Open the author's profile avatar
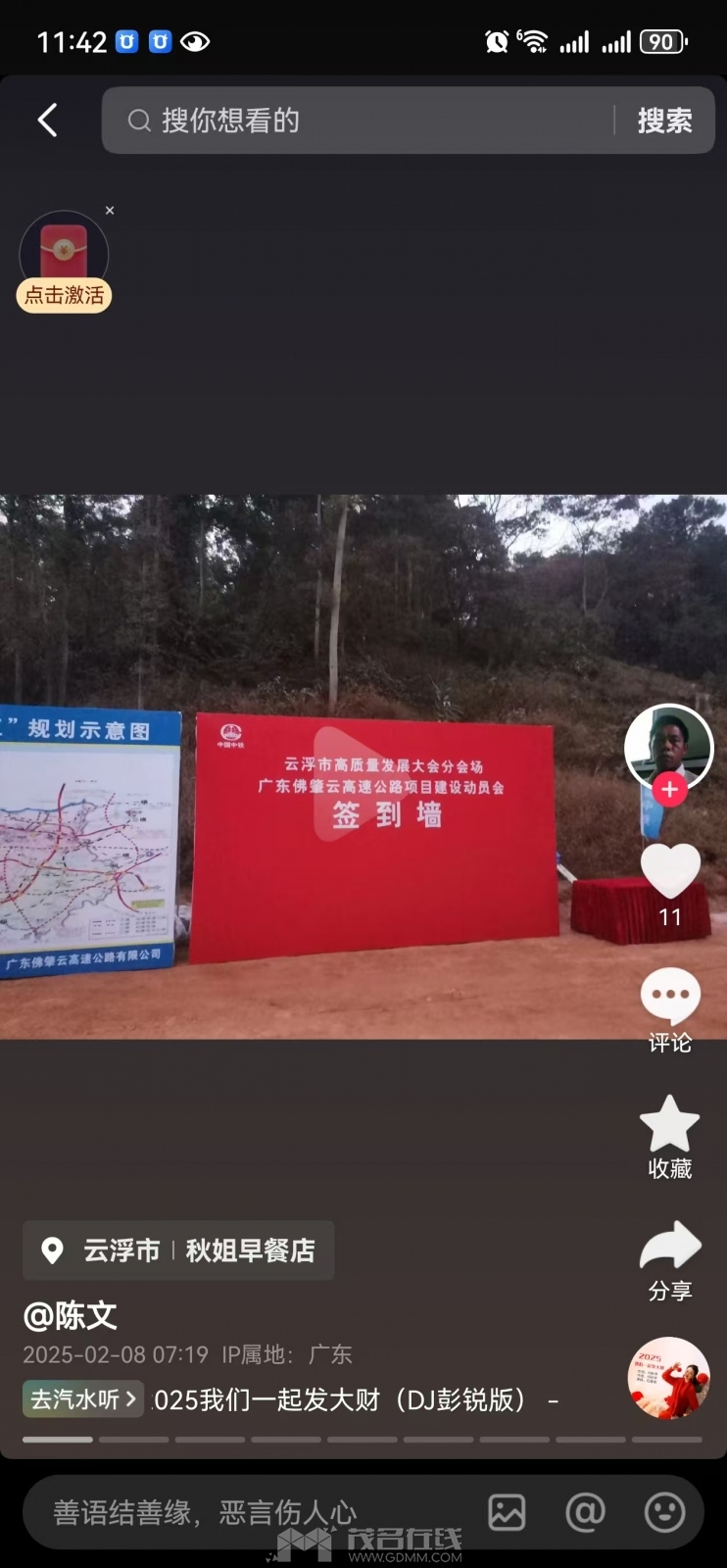The width and height of the screenshot is (727, 1568). point(668,745)
